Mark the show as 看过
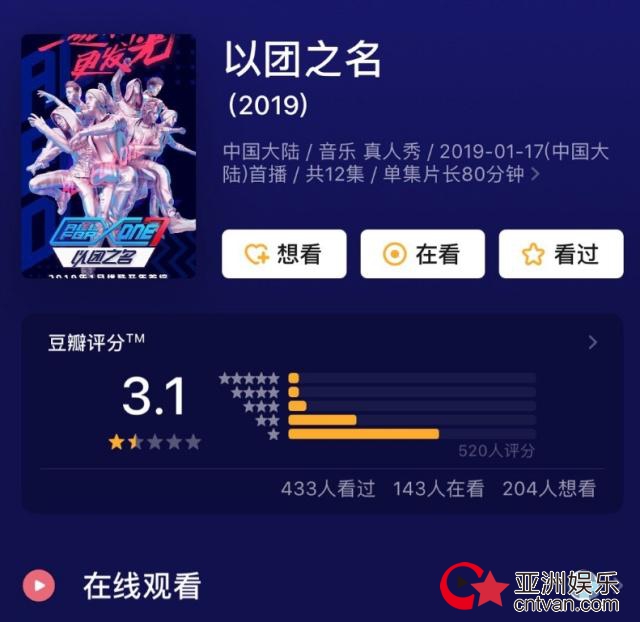The height and width of the screenshot is (622, 640). click(560, 254)
